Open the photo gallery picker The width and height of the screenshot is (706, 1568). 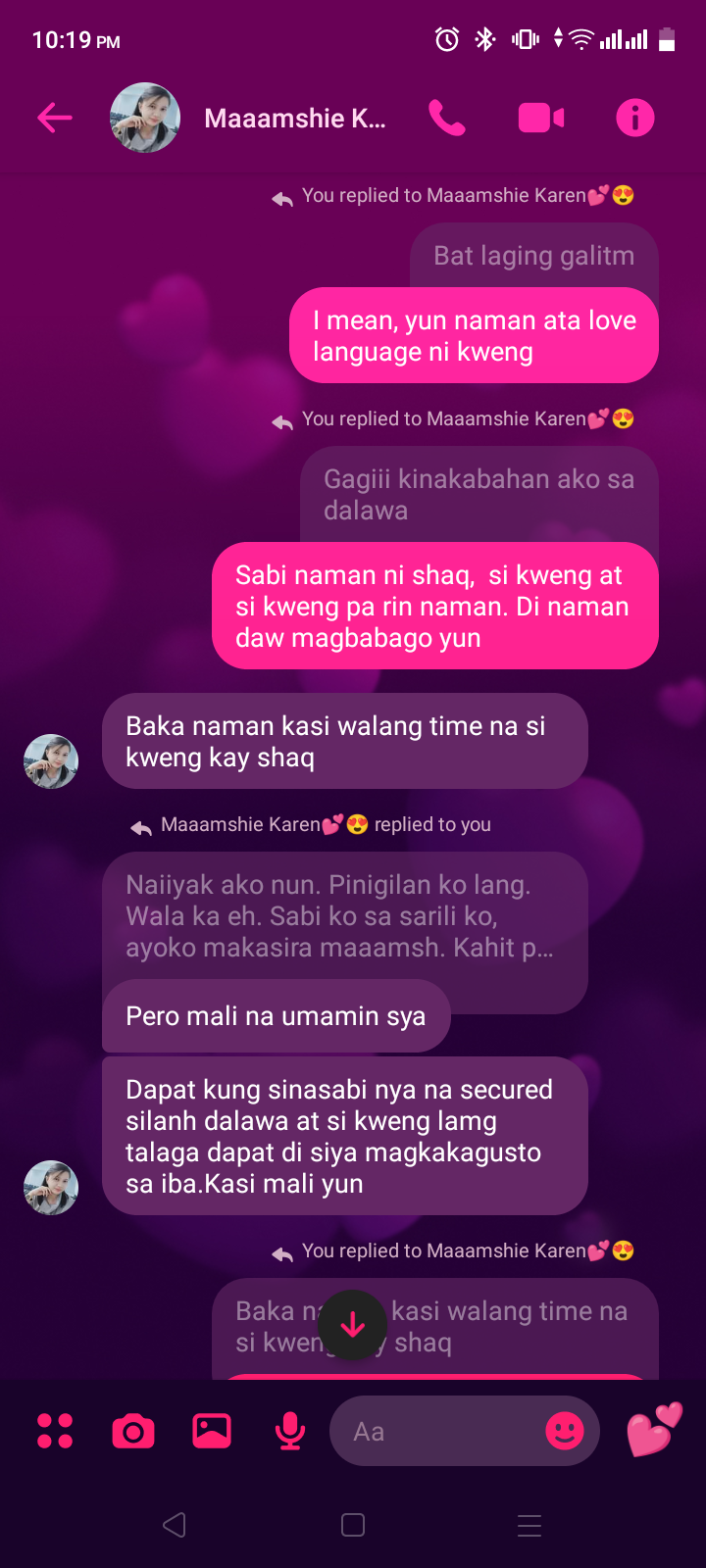tap(212, 1431)
